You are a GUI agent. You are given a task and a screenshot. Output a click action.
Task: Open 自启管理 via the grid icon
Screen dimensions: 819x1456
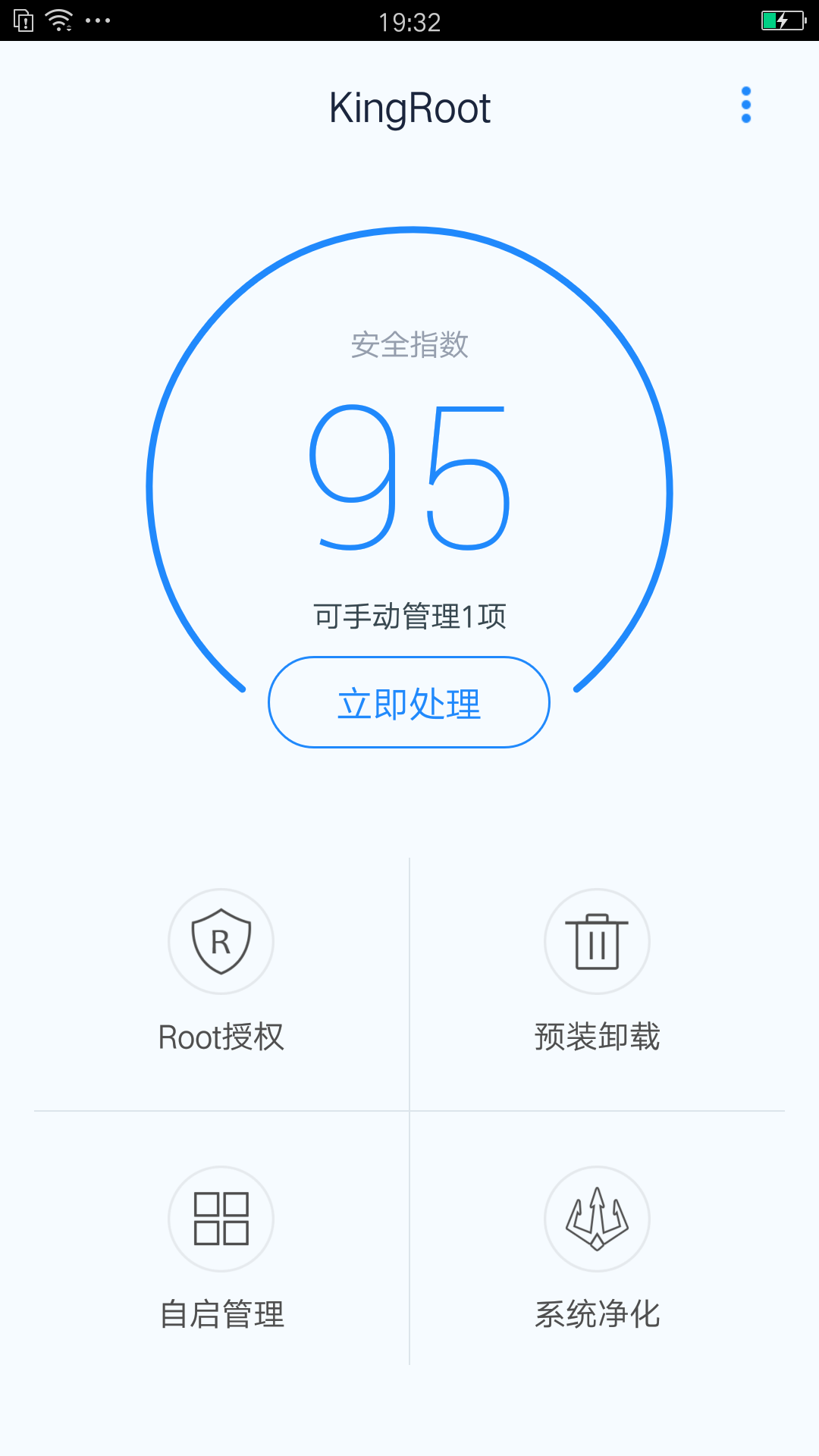(221, 1218)
